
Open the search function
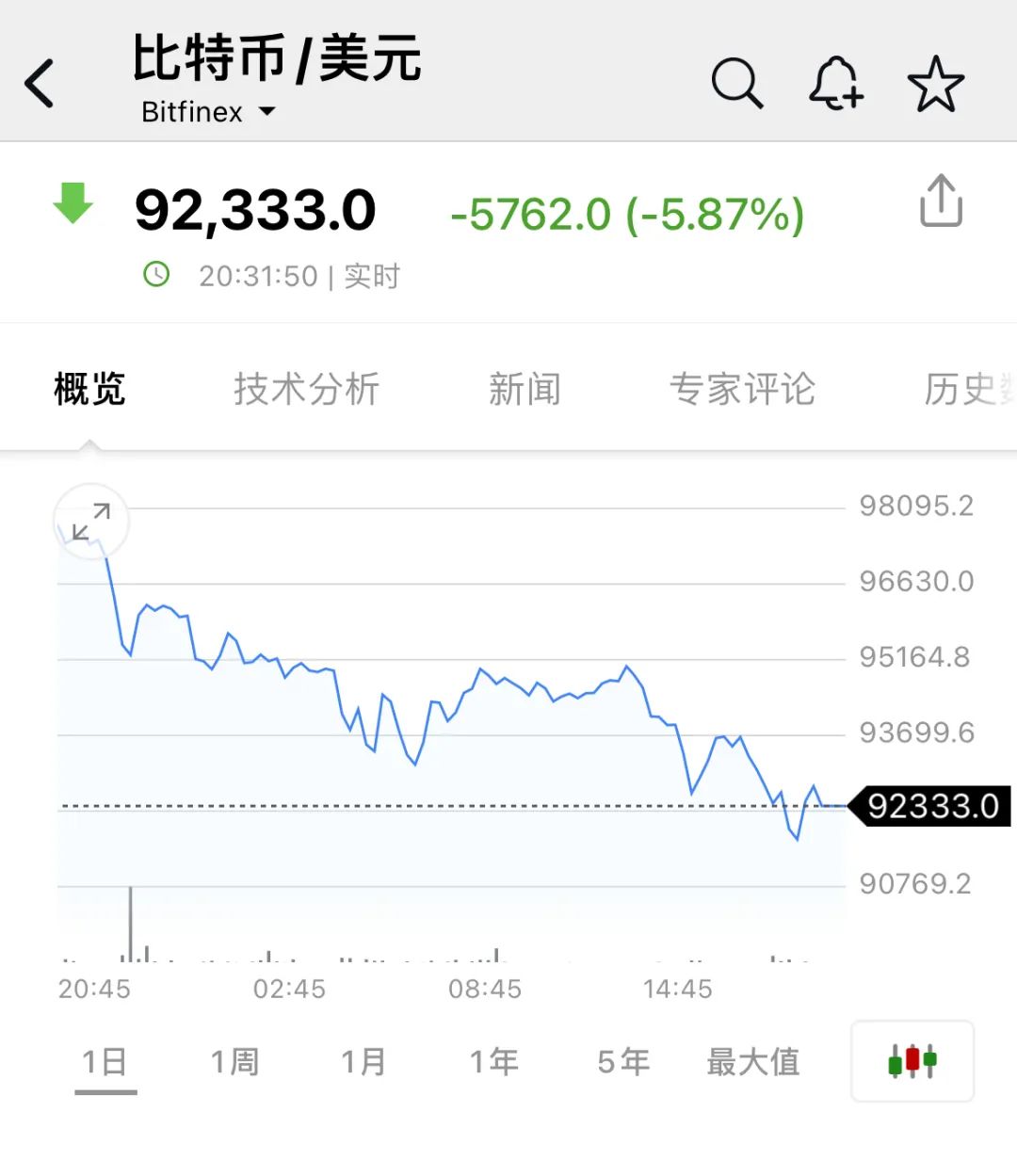[739, 84]
